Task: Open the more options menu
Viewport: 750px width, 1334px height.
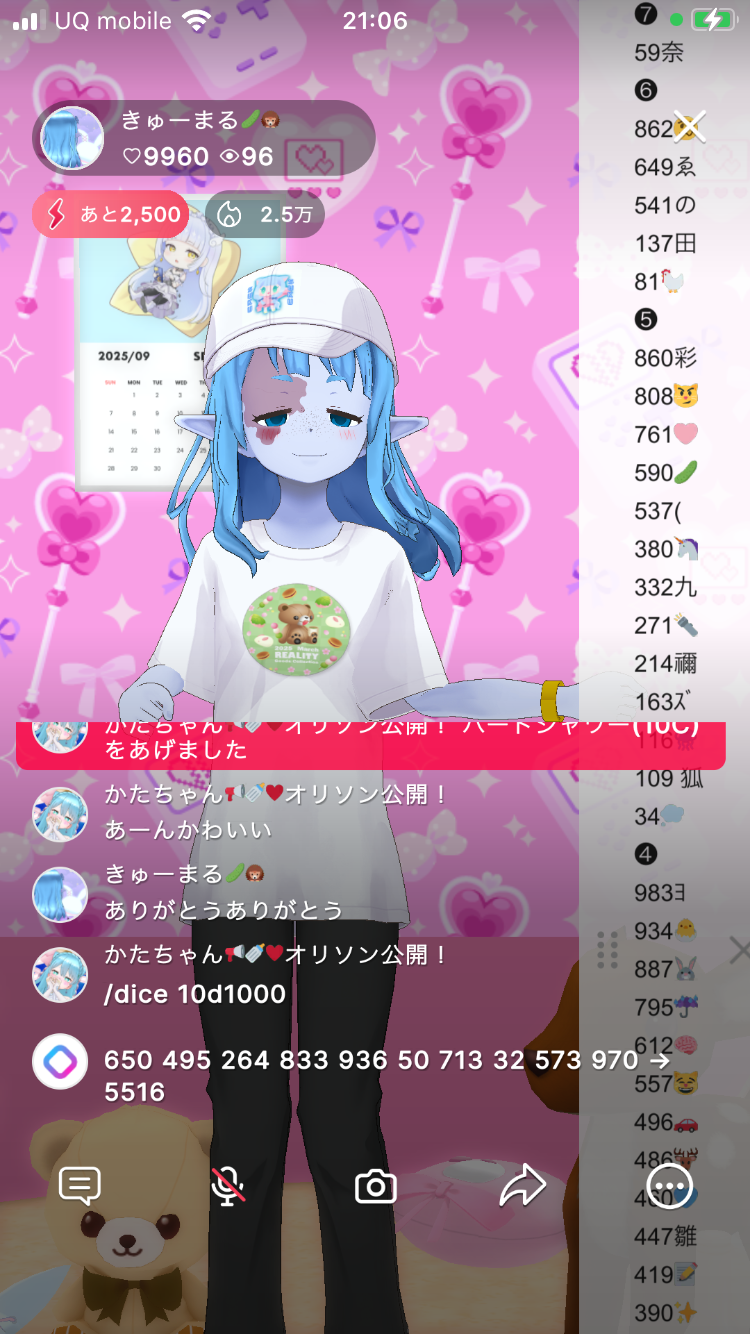Action: tap(669, 1186)
